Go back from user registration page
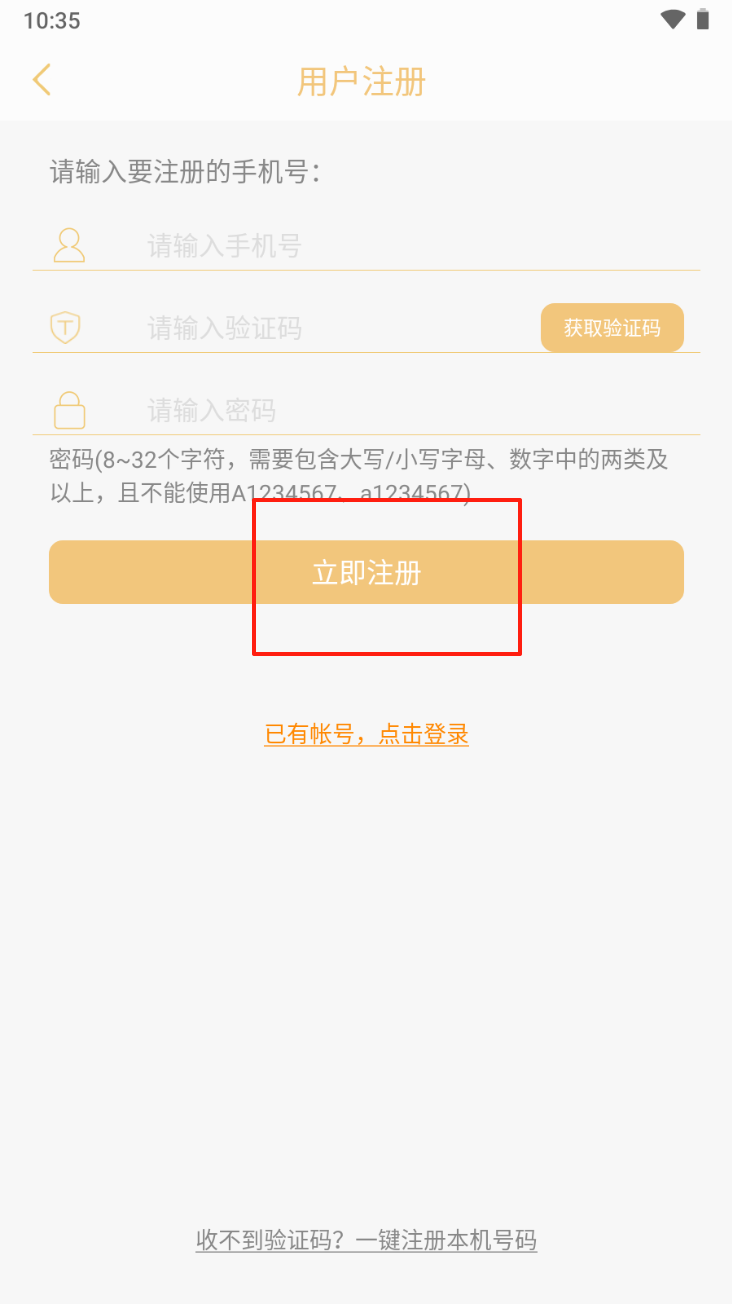This screenshot has width=732, height=1304. [42, 80]
